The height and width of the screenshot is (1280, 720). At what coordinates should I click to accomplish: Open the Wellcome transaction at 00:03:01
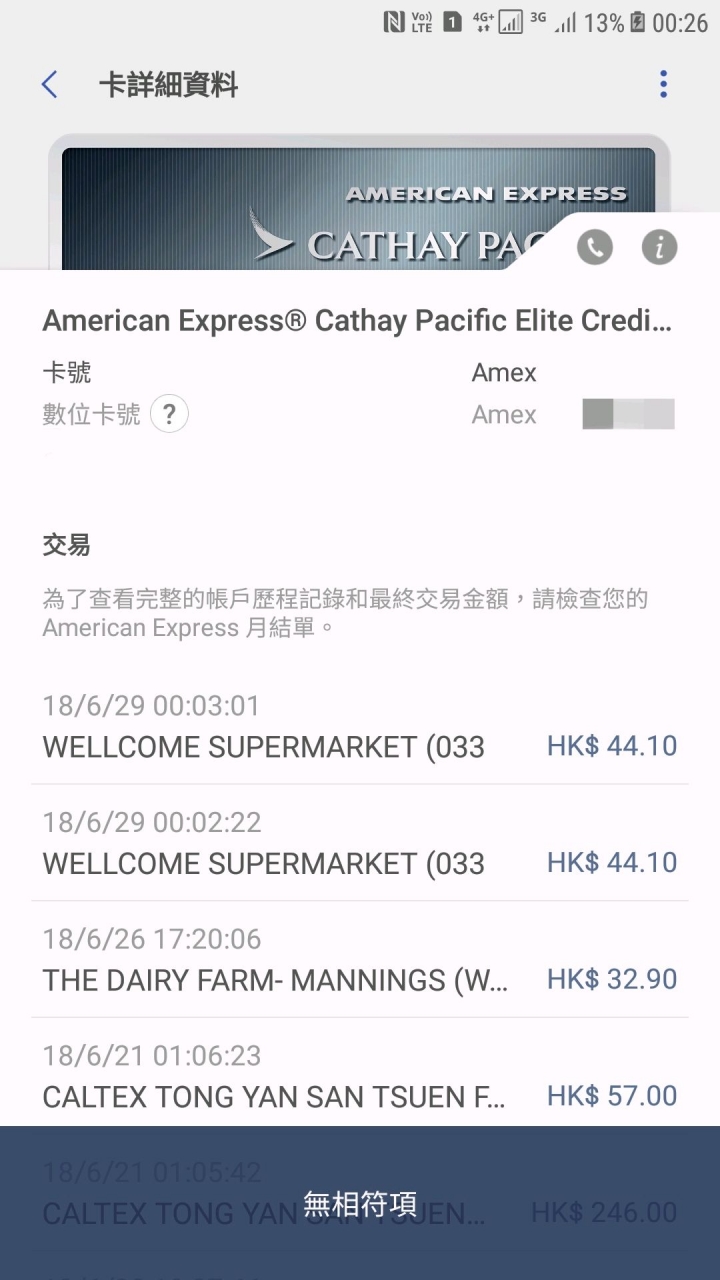[x=360, y=727]
